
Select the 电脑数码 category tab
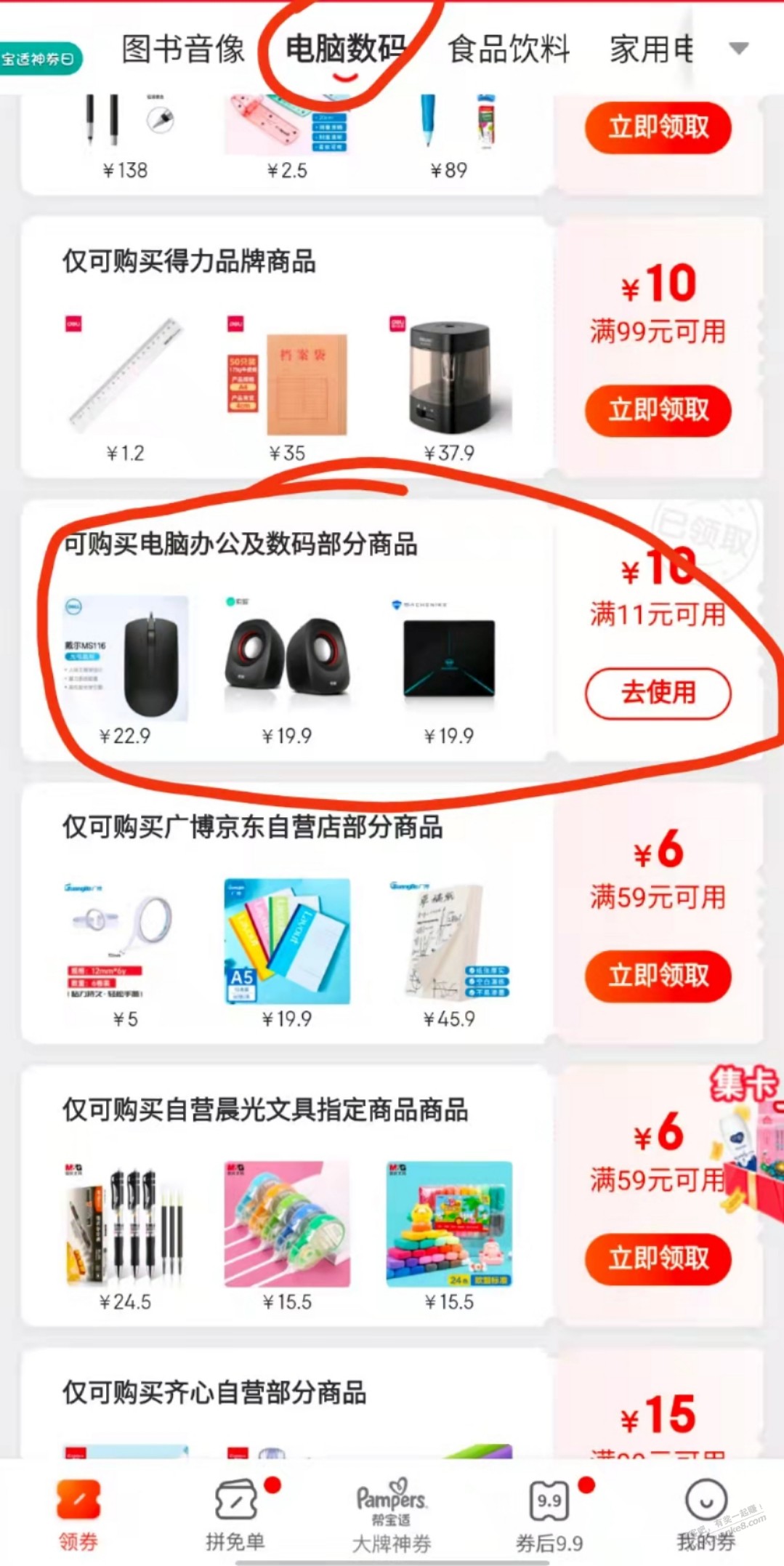pos(345,49)
